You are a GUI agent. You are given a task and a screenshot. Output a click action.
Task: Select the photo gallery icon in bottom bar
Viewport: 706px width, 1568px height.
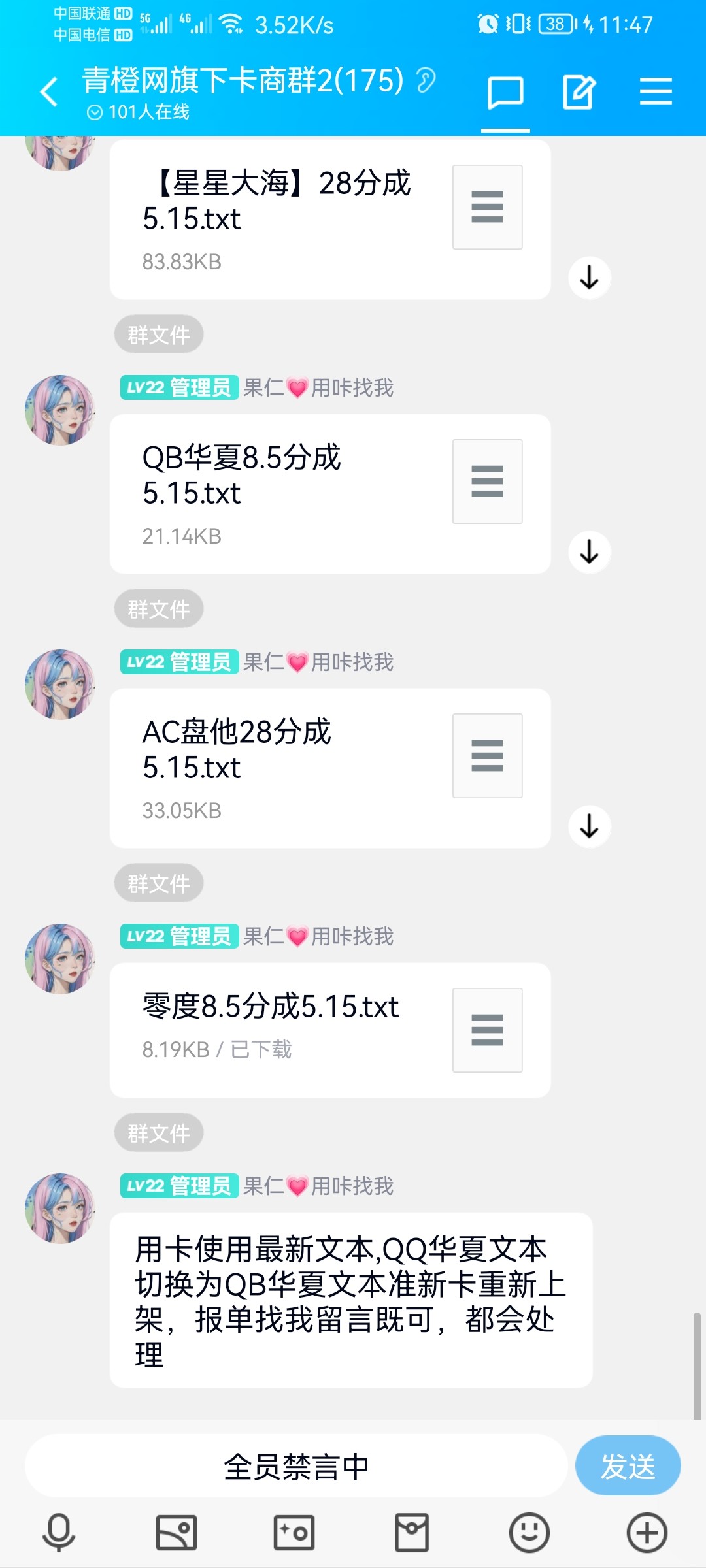pyautogui.click(x=176, y=1532)
